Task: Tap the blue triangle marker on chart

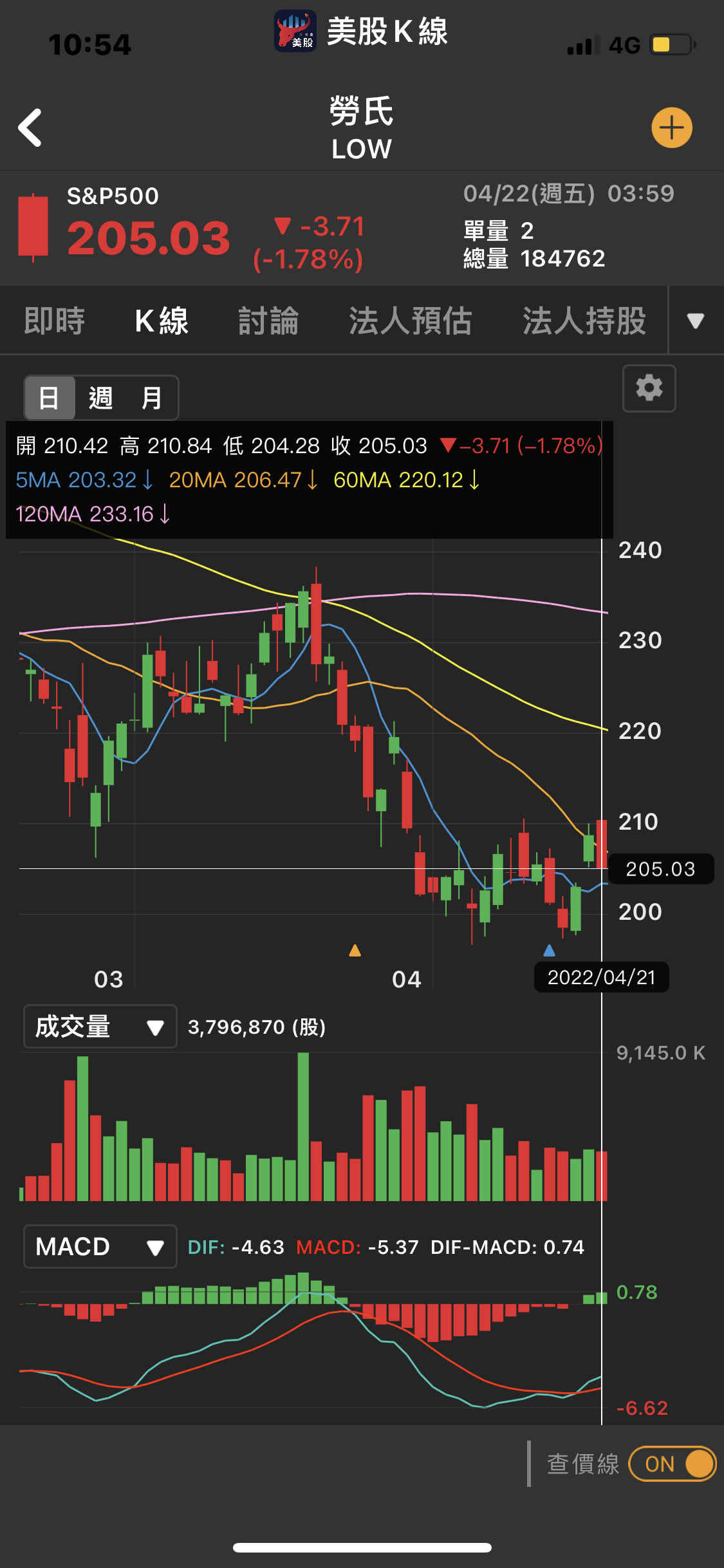Action: [549, 950]
